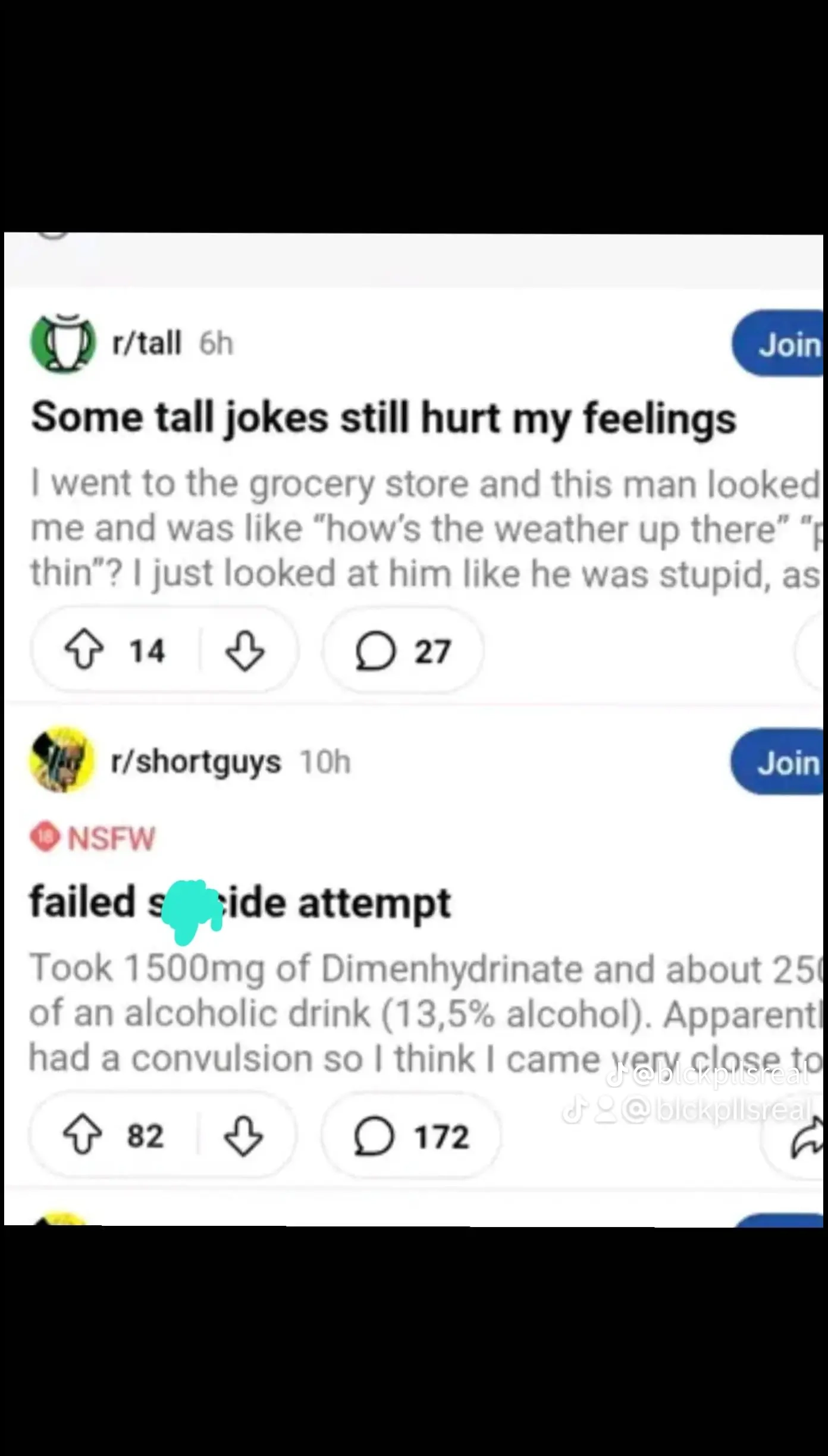828x1456 pixels.
Task: Open the r/tall subreddit
Action: (x=146, y=343)
